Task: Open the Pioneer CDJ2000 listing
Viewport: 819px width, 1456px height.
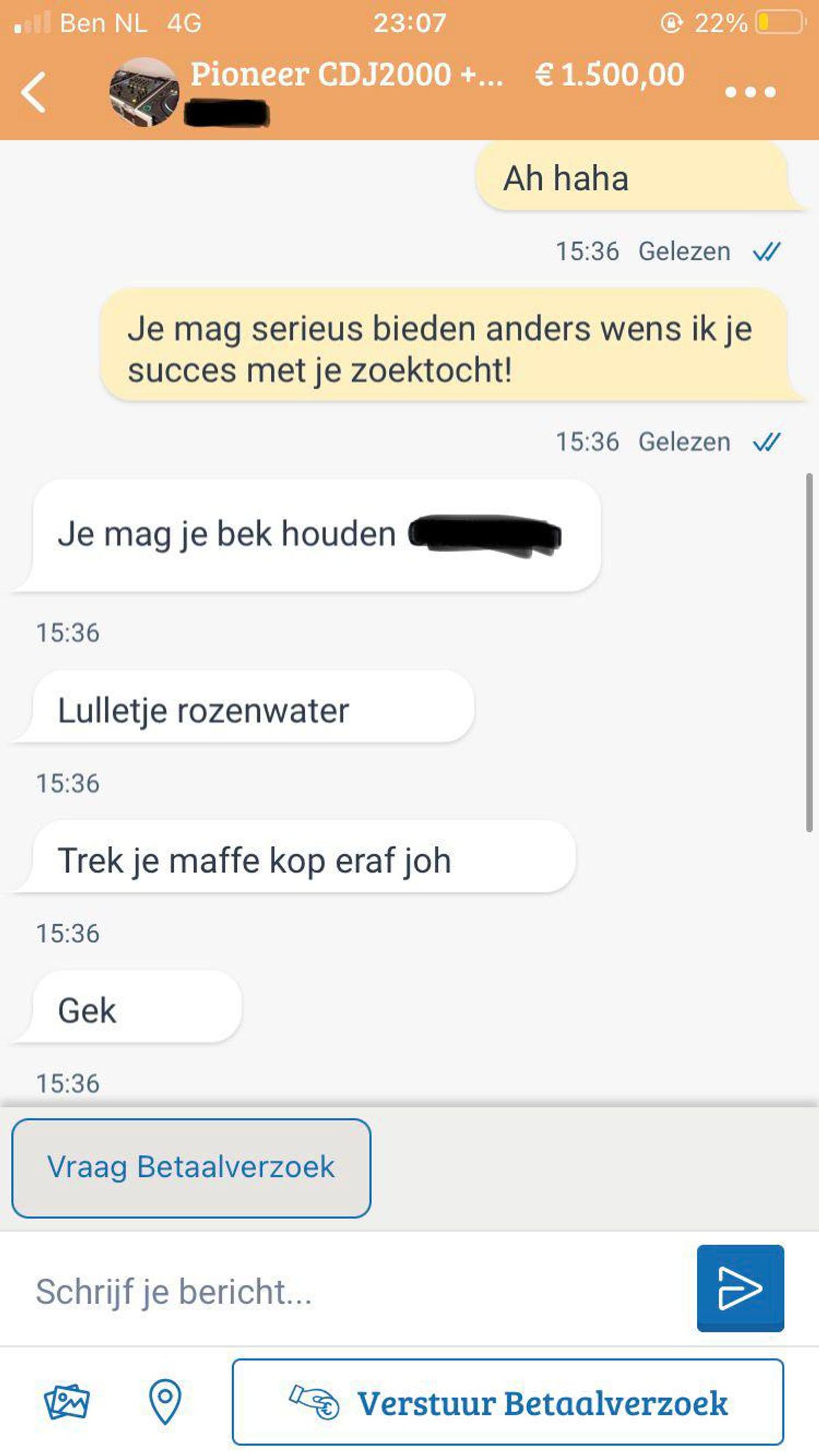Action: 347,75
